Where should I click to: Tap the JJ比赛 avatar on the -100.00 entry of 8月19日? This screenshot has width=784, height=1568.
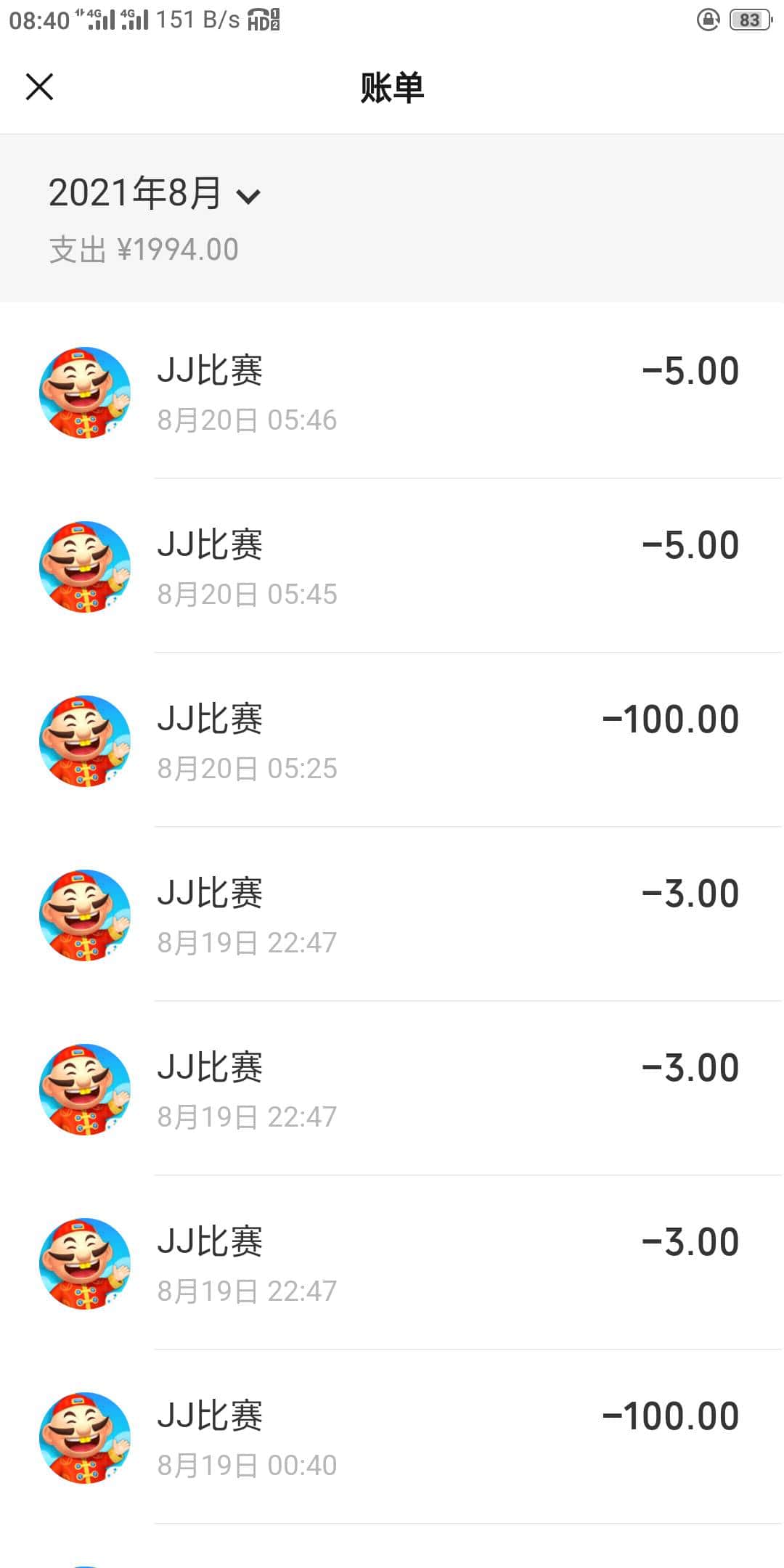(84, 1438)
